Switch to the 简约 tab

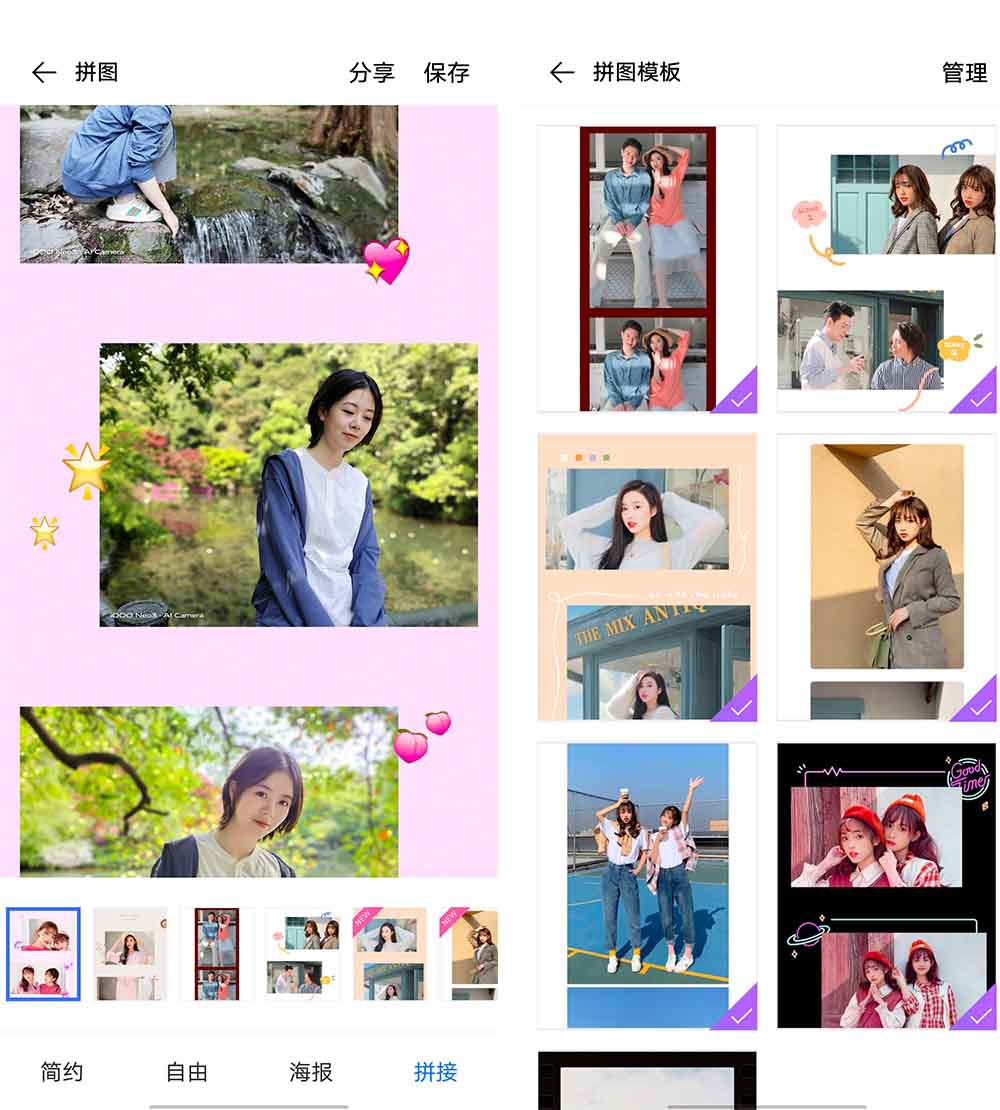pyautogui.click(x=62, y=1072)
